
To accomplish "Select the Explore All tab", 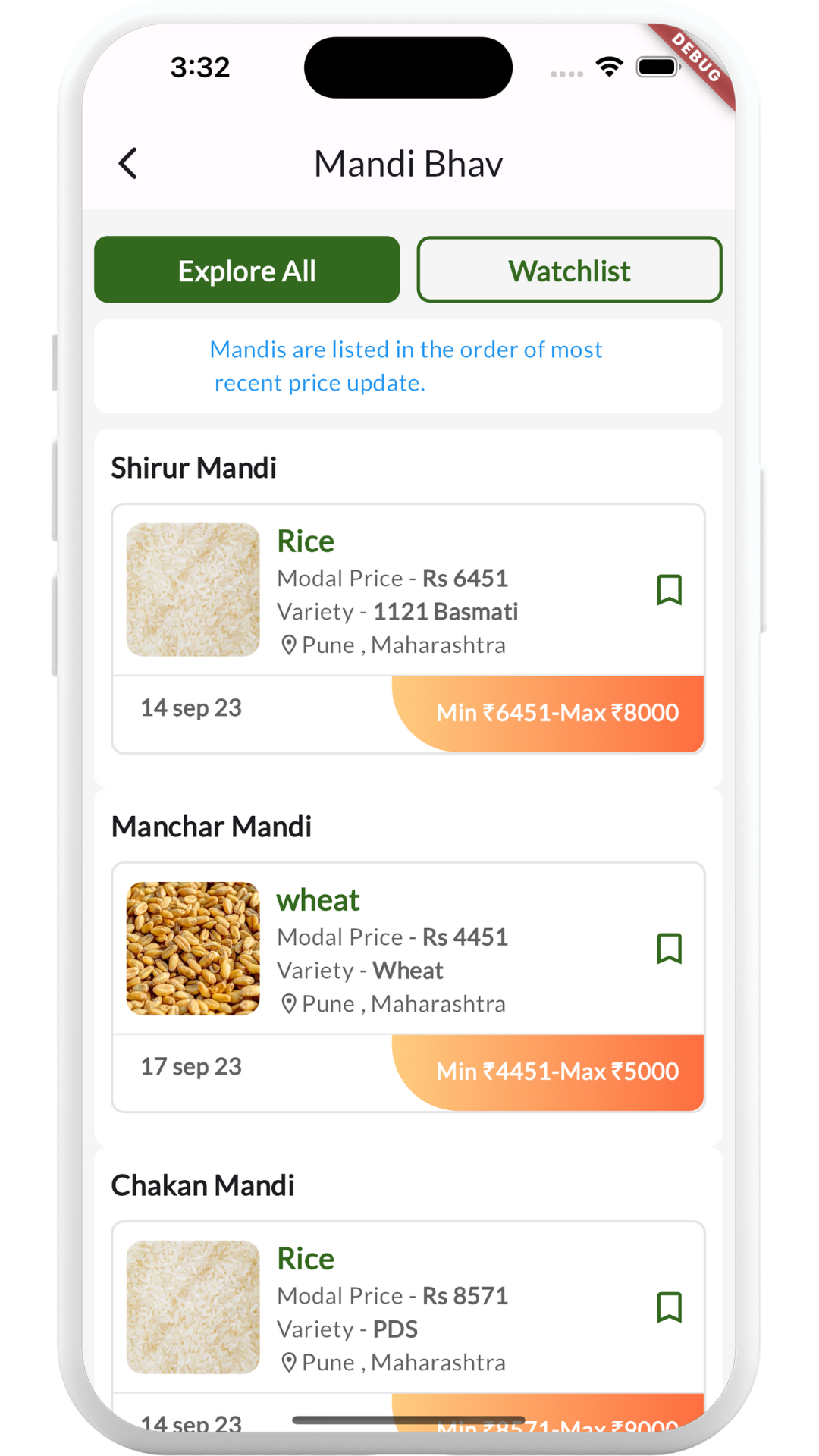I will tap(247, 270).
